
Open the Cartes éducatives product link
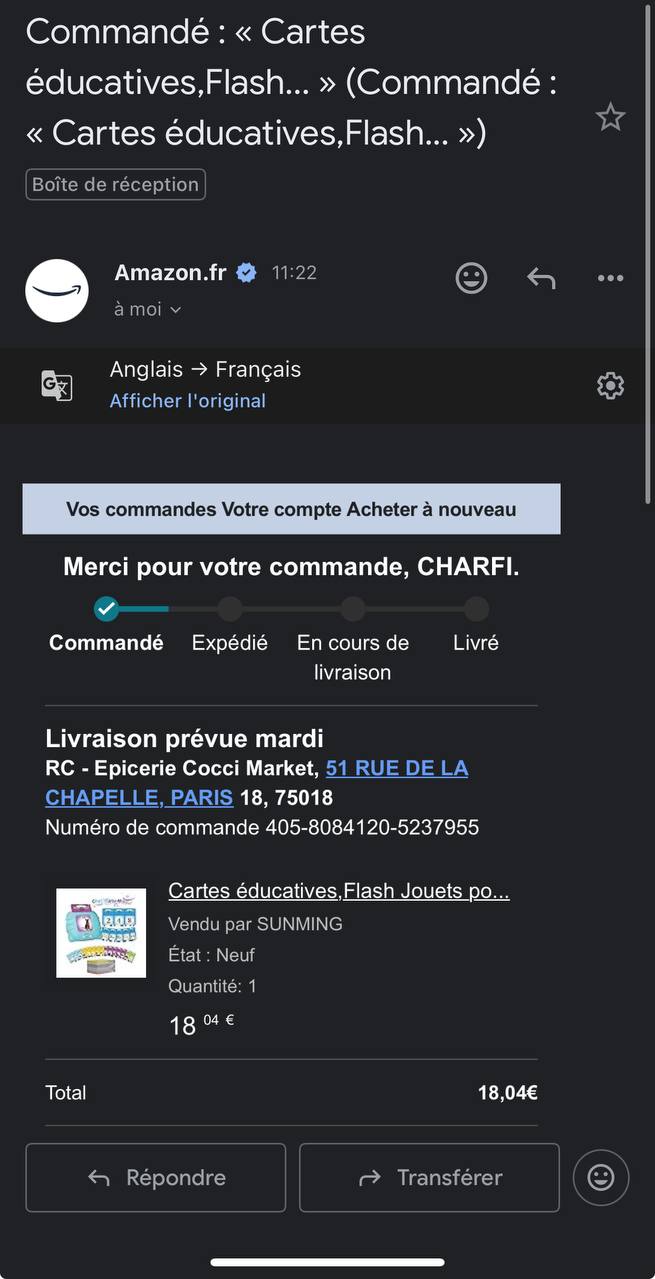pos(338,891)
